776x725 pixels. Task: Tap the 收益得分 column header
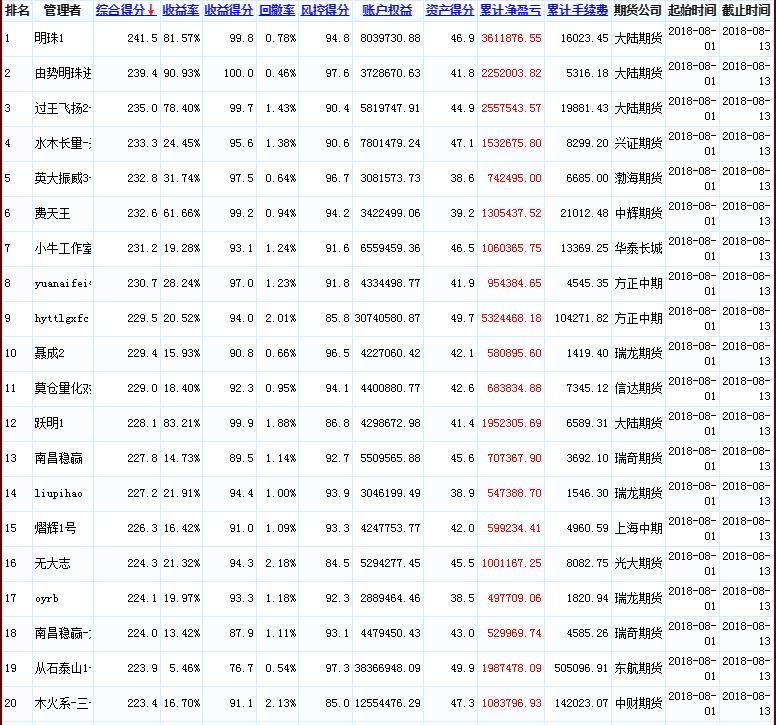click(x=228, y=10)
